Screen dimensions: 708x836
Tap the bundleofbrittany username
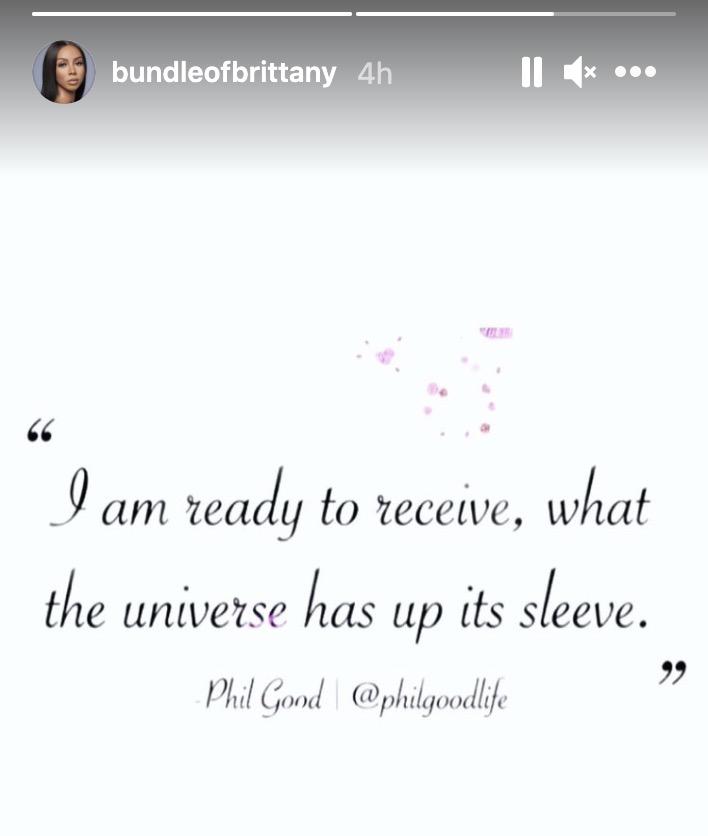(x=224, y=73)
